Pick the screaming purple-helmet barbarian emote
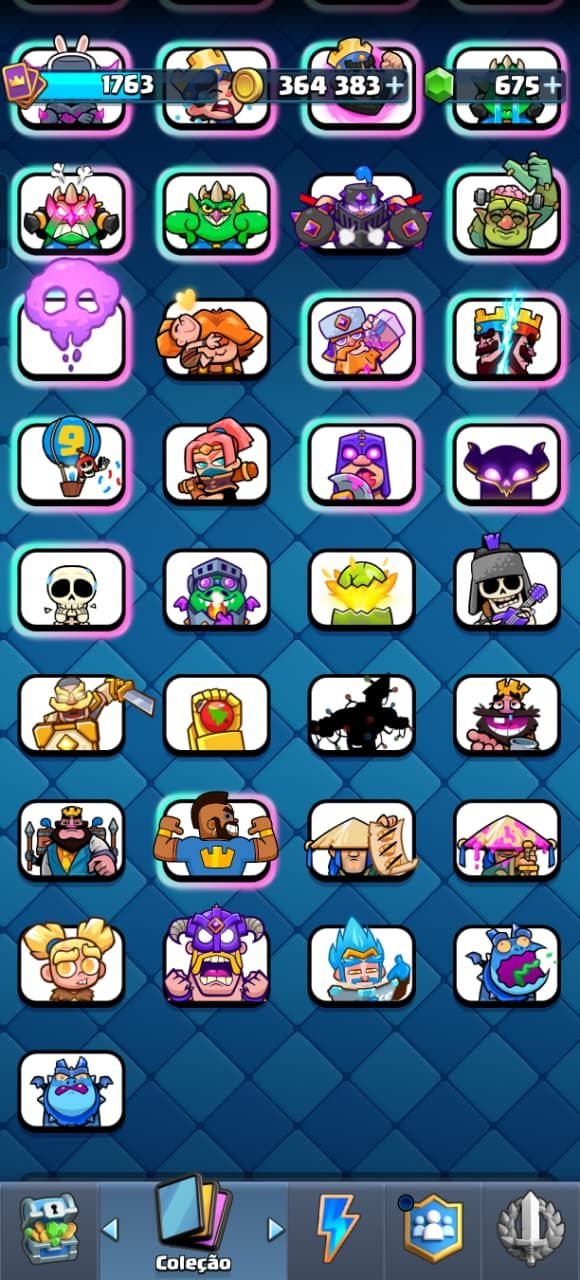580x1280 pixels. tap(216, 958)
